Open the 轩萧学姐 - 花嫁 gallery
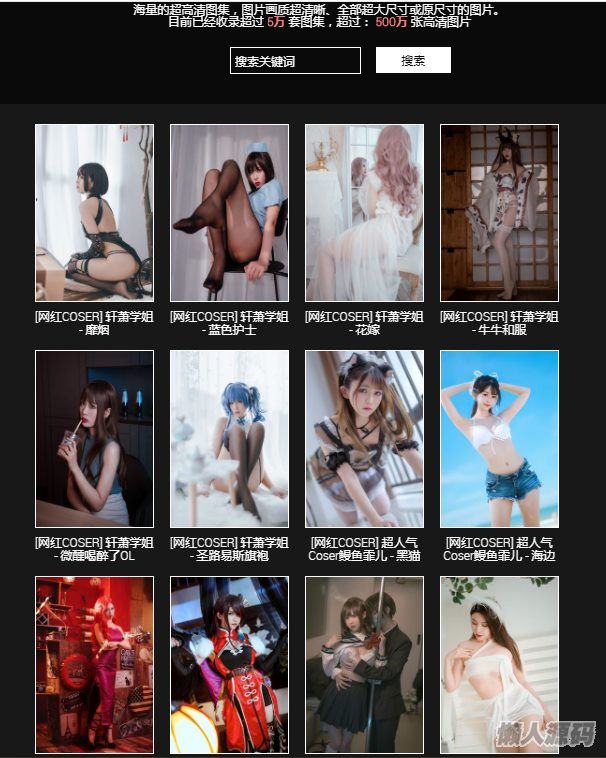 click(x=364, y=213)
